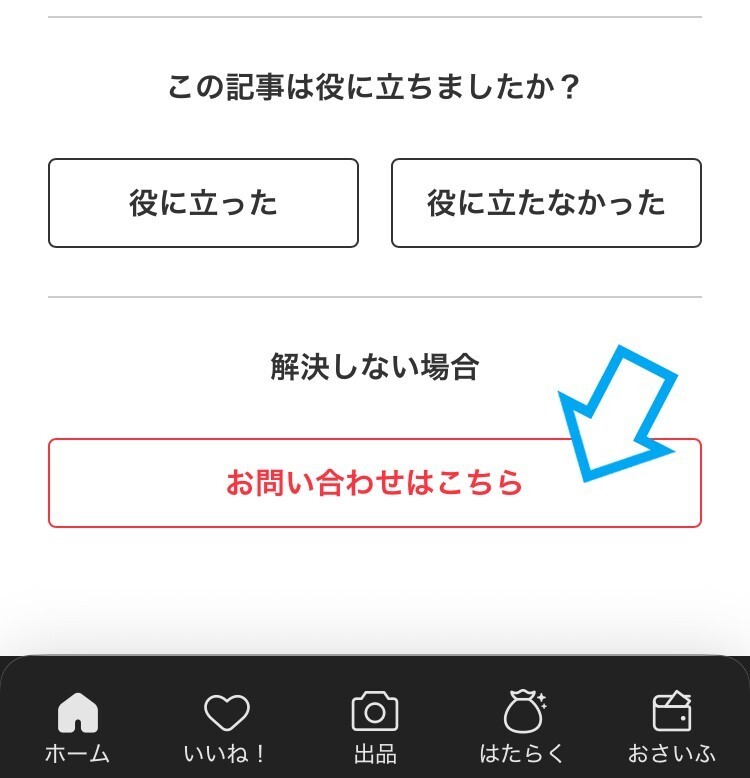Image resolution: width=750 pixels, height=778 pixels.
Task: Select 役に立たなかった feedback button
Action: click(546, 203)
